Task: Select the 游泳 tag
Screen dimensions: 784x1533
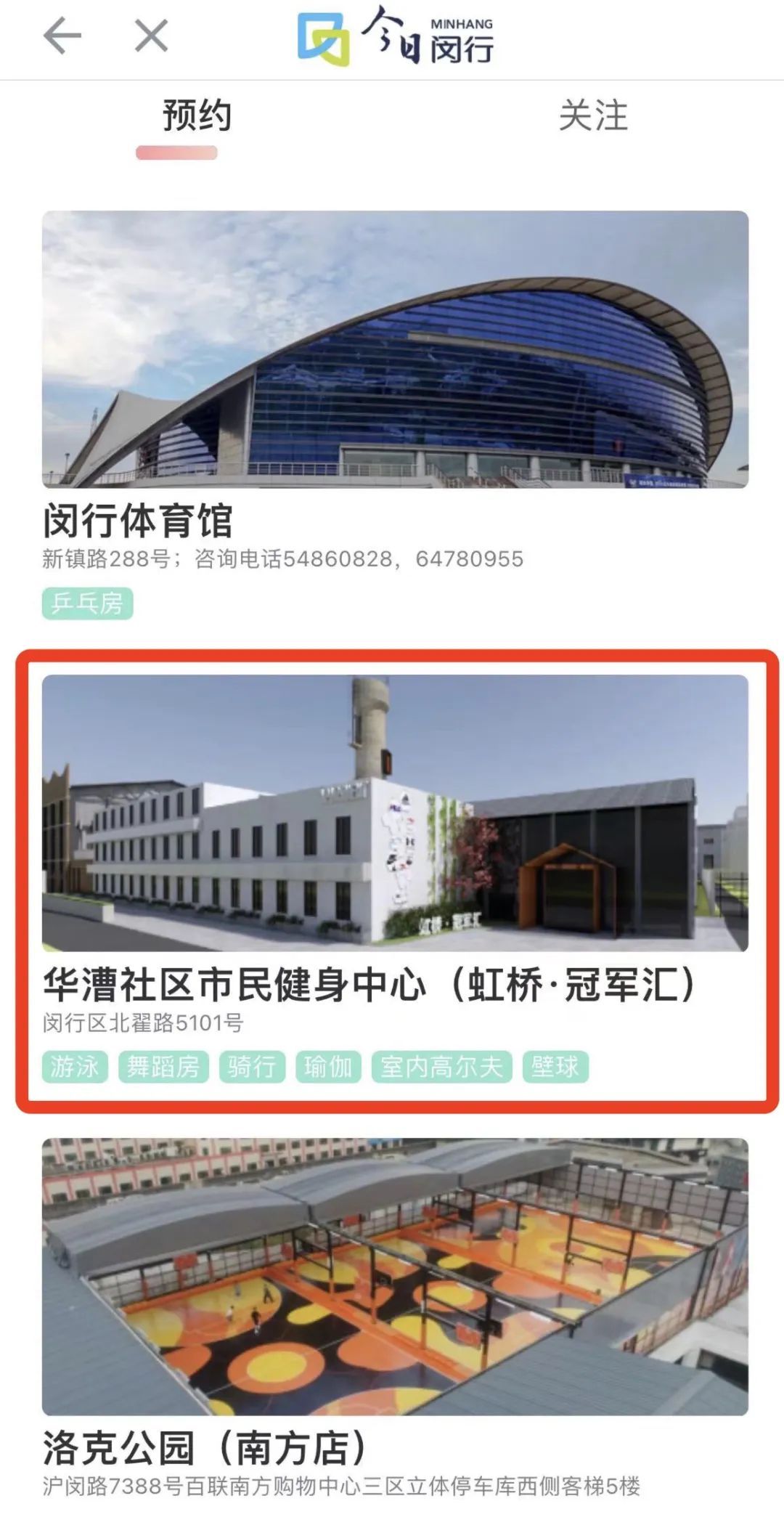Action: tap(75, 1067)
